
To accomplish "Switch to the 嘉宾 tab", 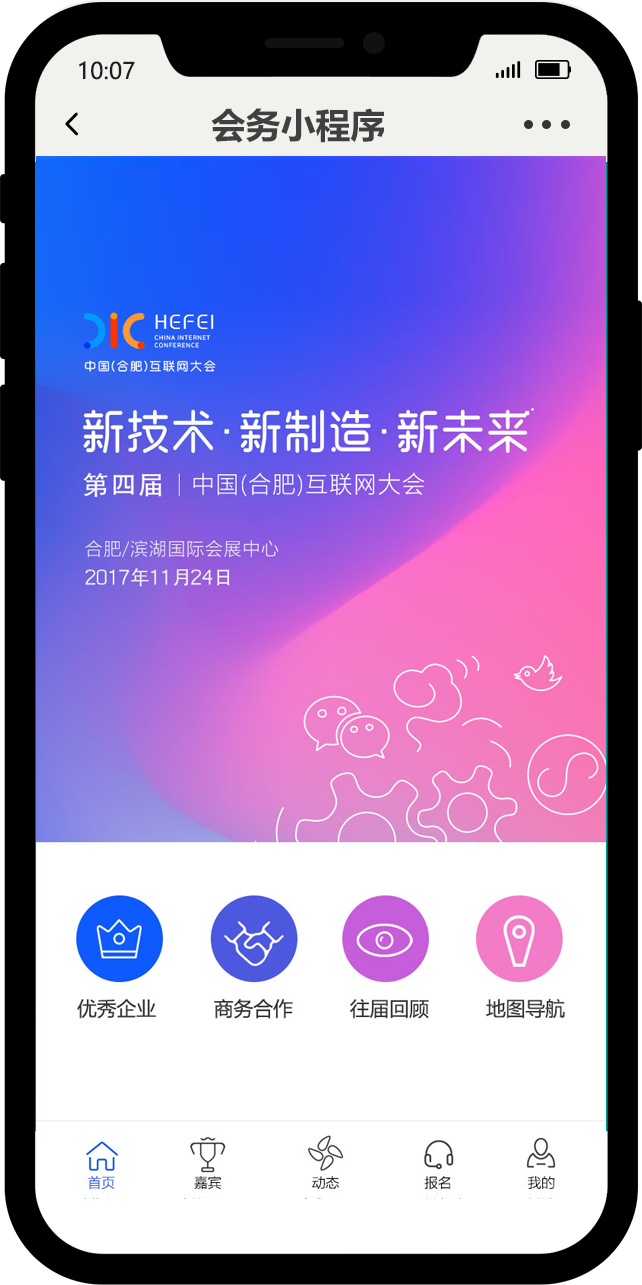I will [208, 1164].
